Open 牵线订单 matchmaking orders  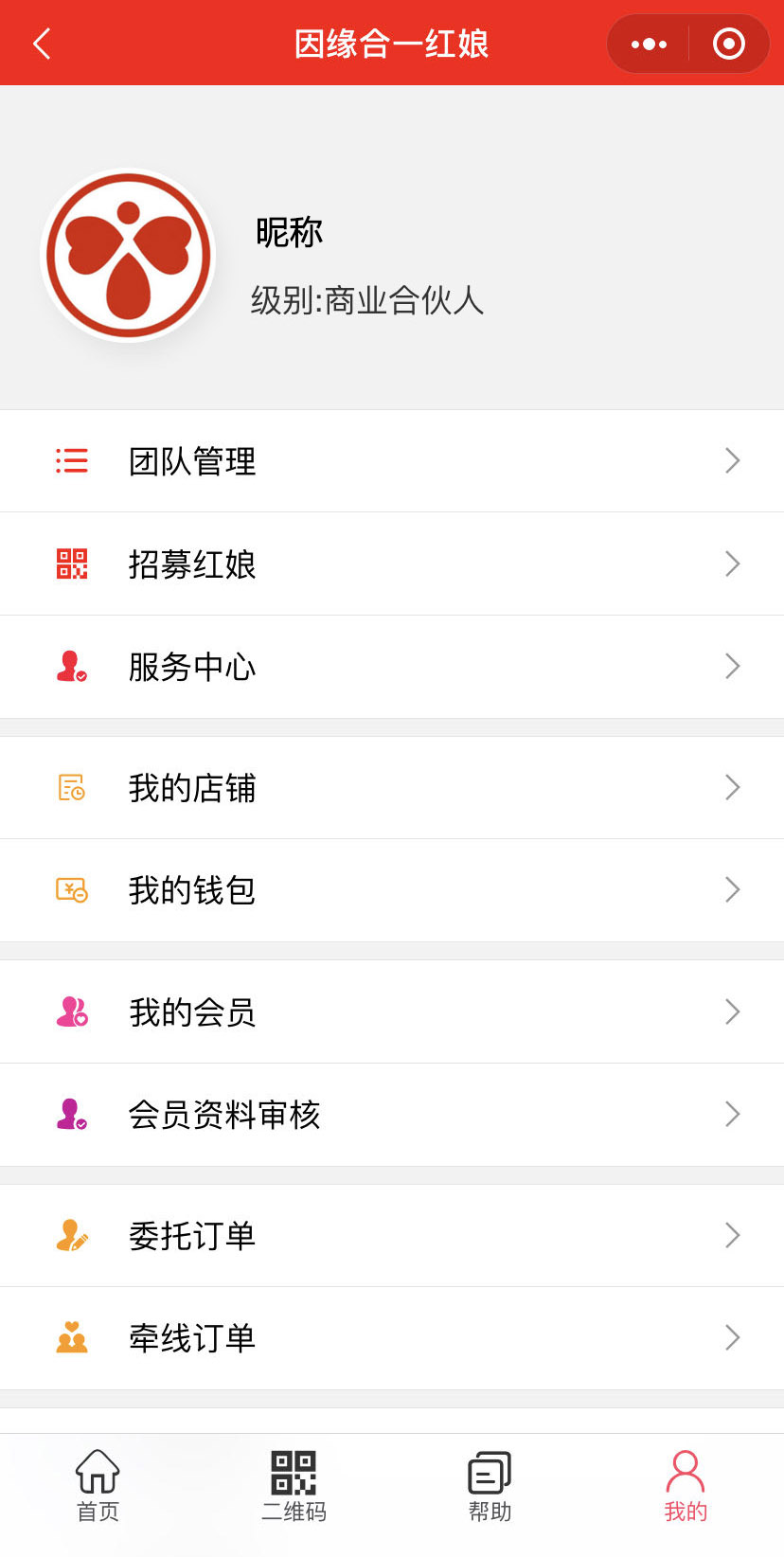pos(392,1338)
